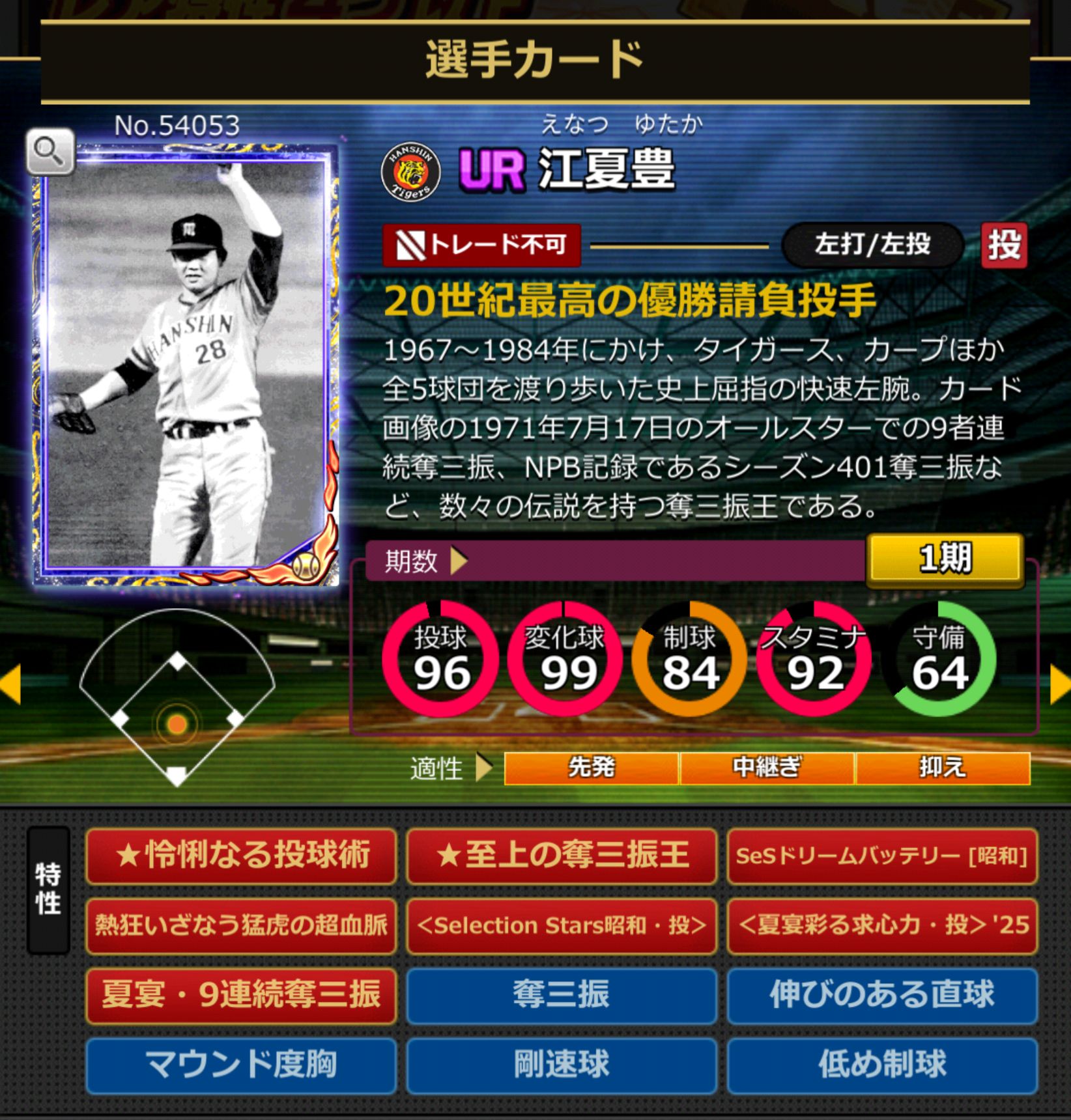
Task: Show details for the 低め制球 skill
Action: 882,1065
